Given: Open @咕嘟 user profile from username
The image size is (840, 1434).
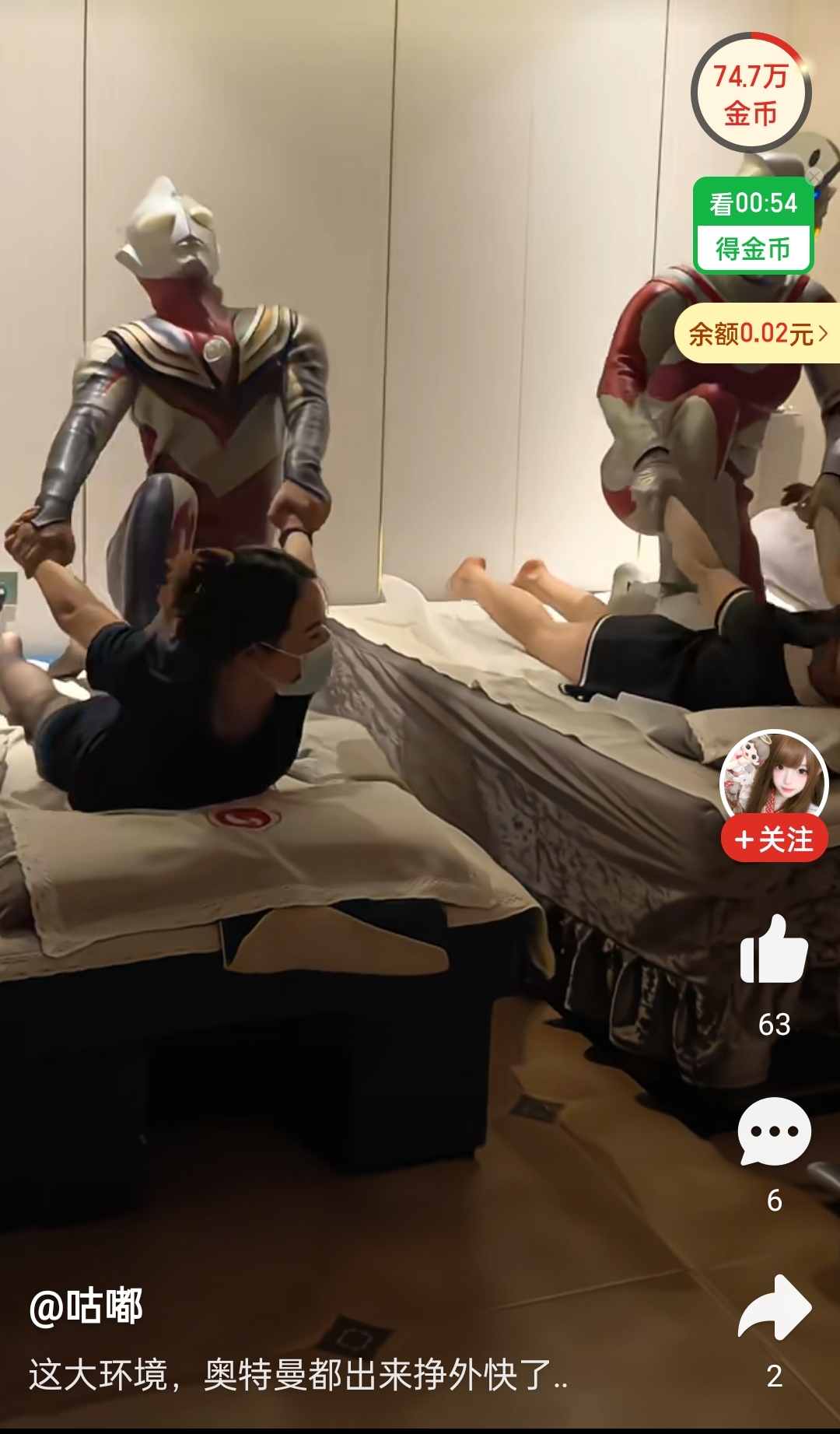Looking at the screenshot, I should coord(86,1306).
